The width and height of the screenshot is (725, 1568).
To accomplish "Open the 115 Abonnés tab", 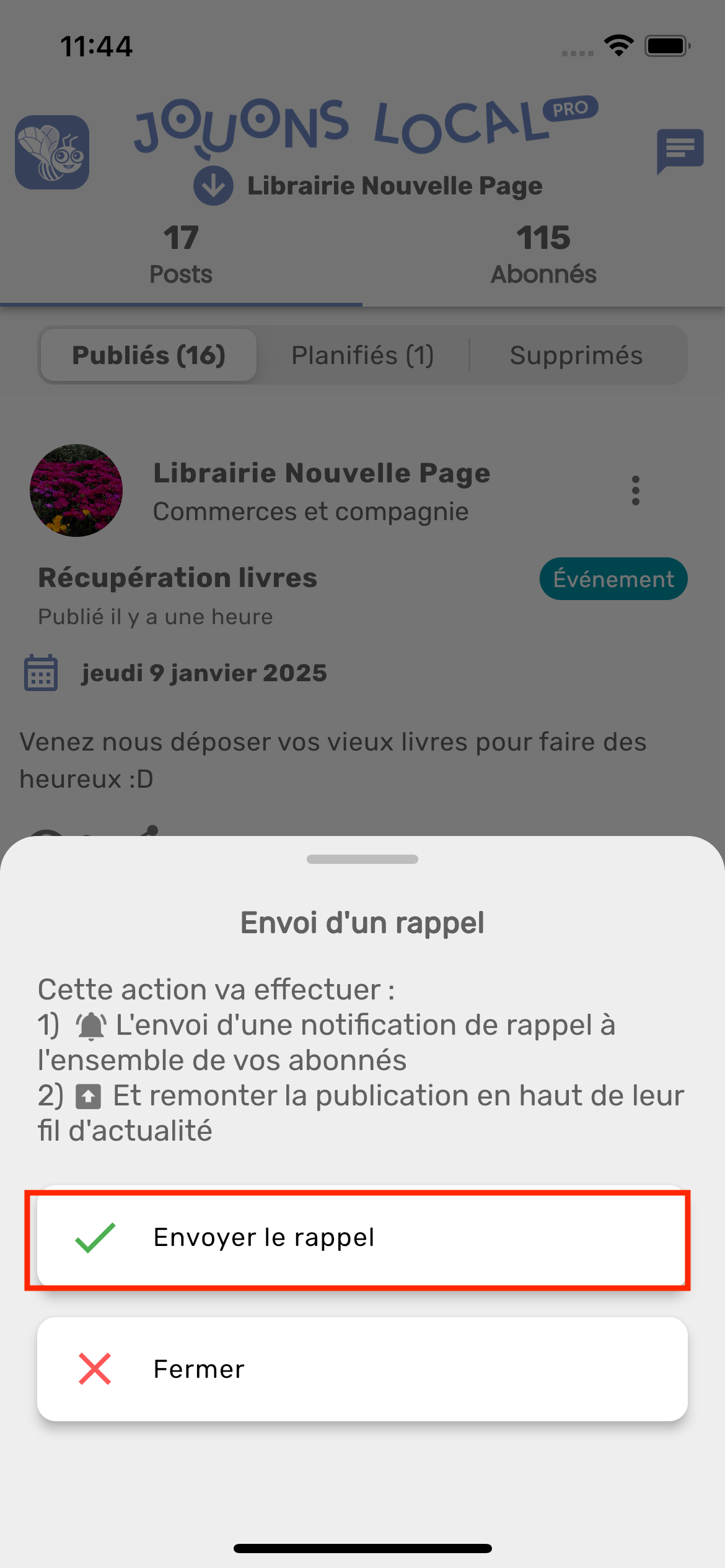I will [x=543, y=255].
